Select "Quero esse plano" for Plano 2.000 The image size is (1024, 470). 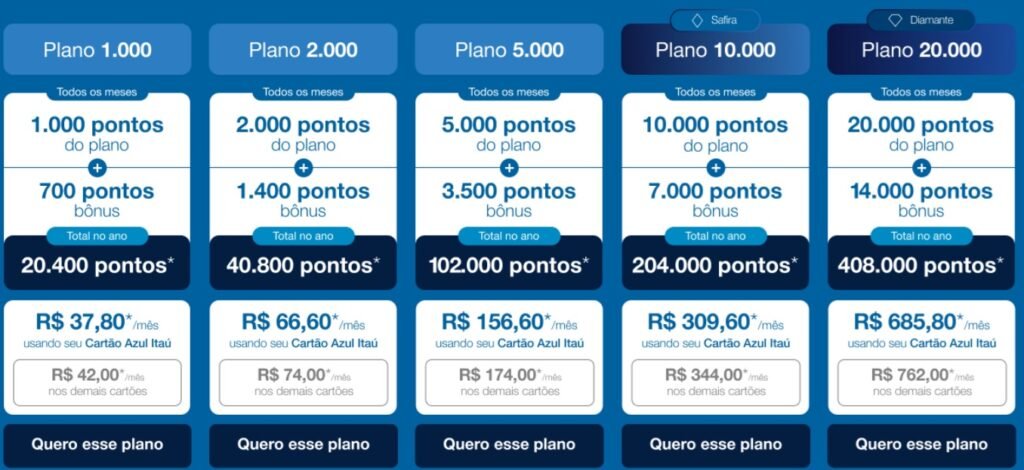303,445
